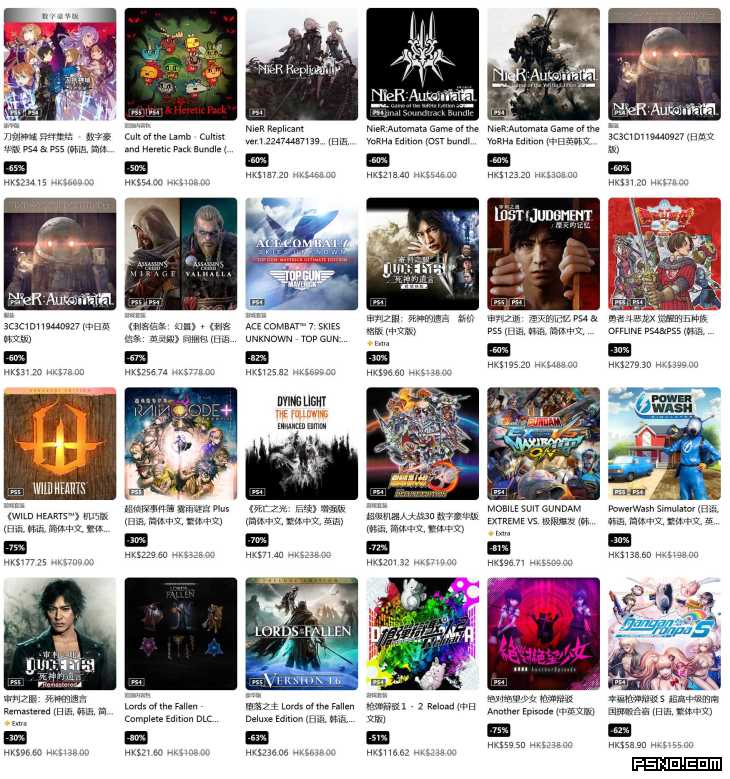View the PowerWash Simulator game card
The image size is (730, 779).
pyautogui.click(x=664, y=444)
